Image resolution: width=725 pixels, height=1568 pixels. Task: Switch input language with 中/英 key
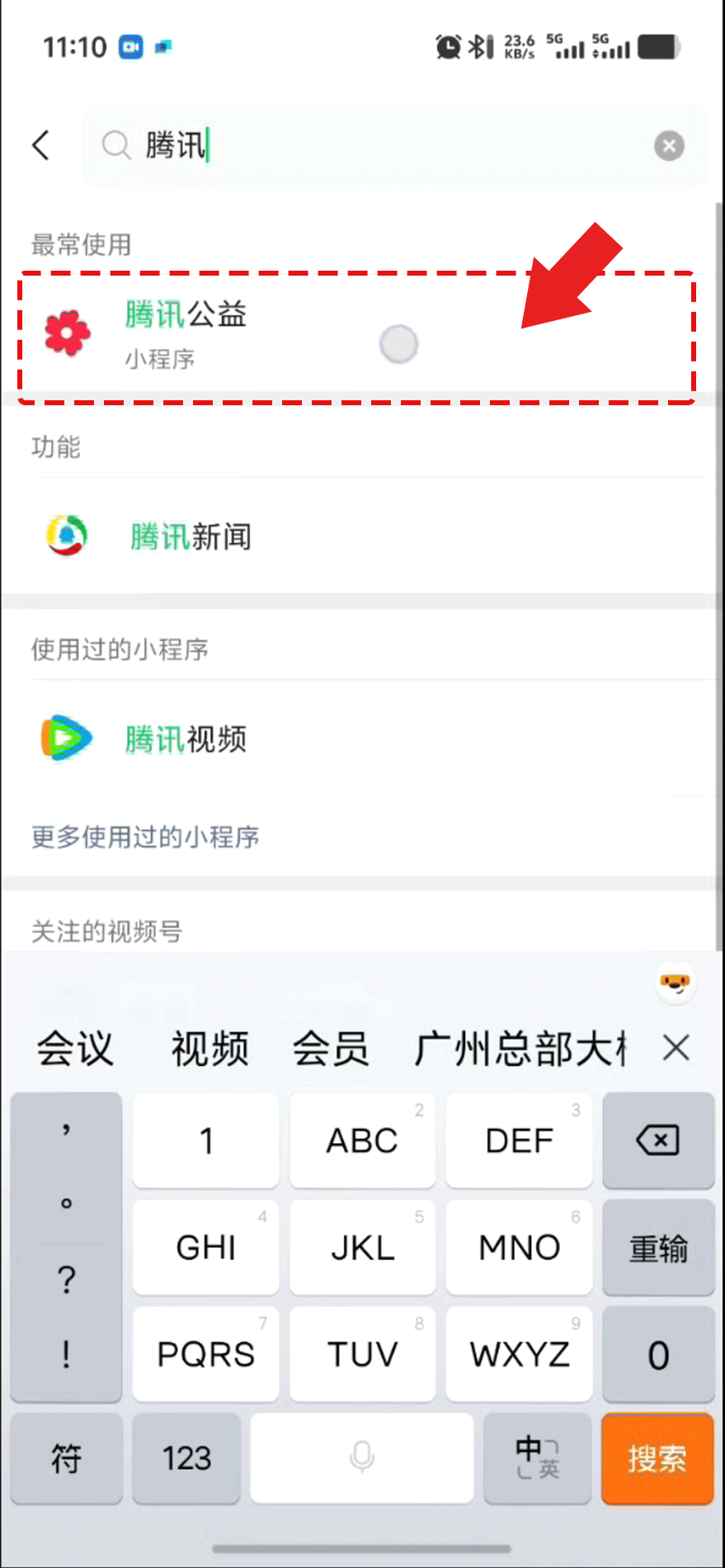(537, 1458)
